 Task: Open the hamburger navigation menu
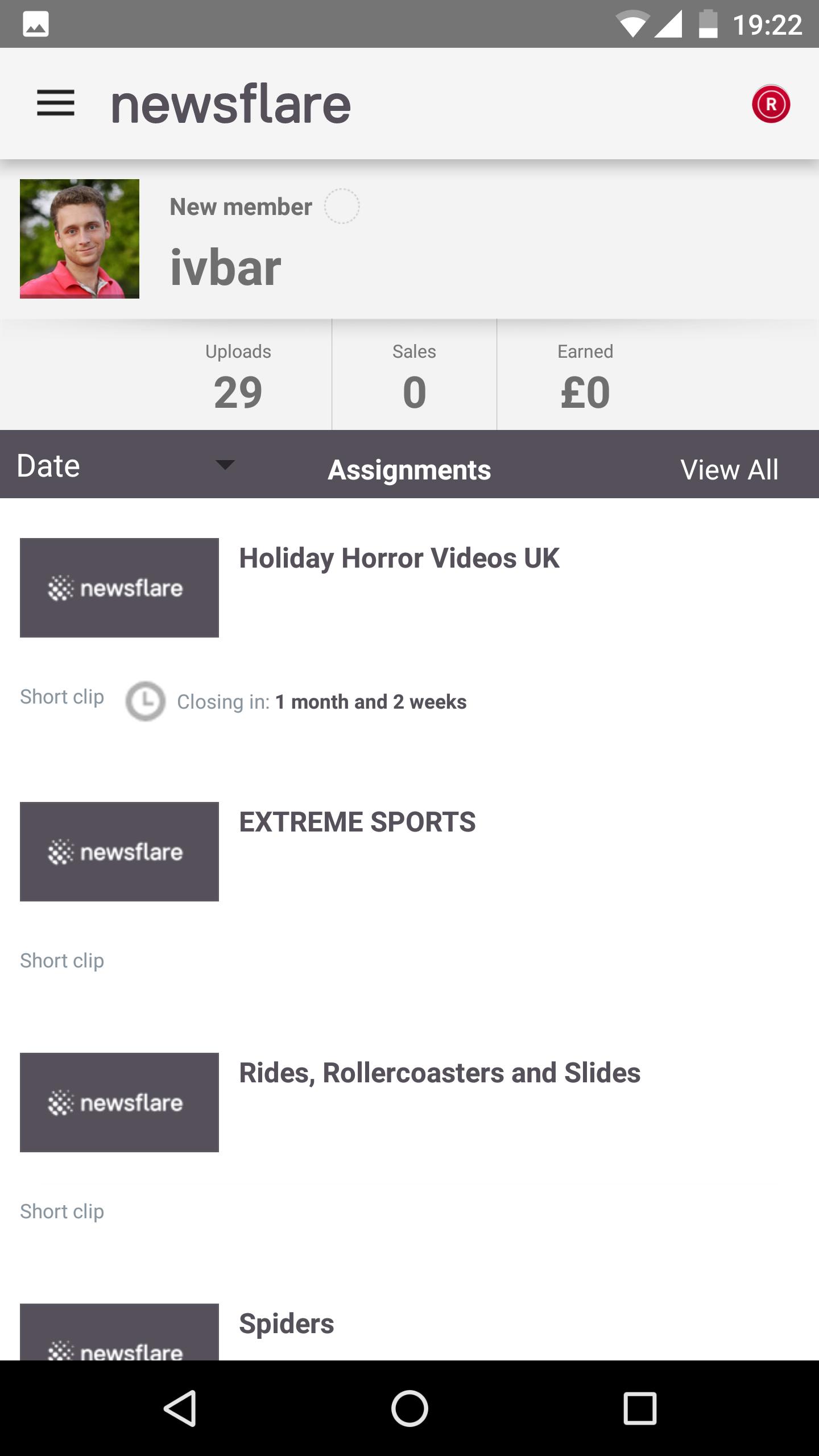(56, 104)
